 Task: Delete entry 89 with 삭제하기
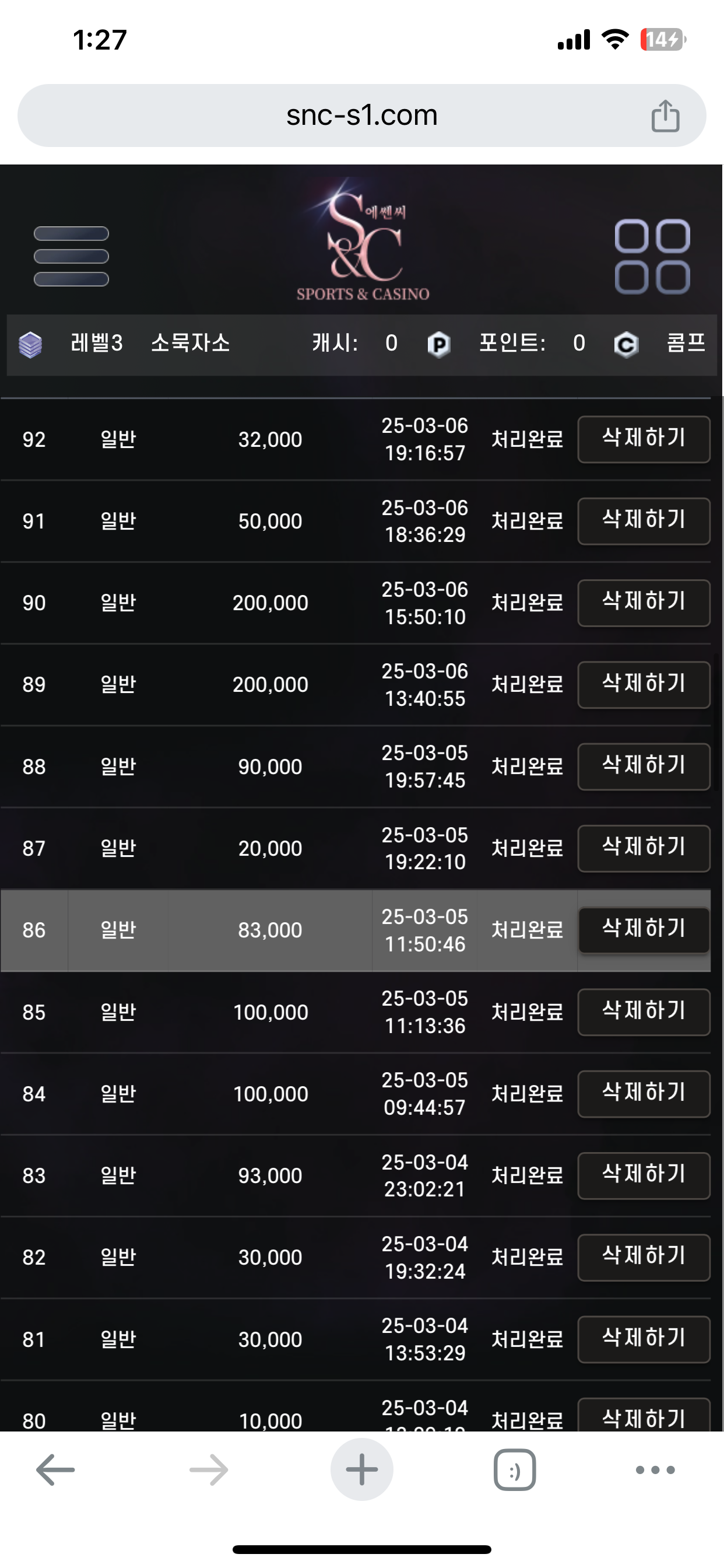click(x=644, y=685)
